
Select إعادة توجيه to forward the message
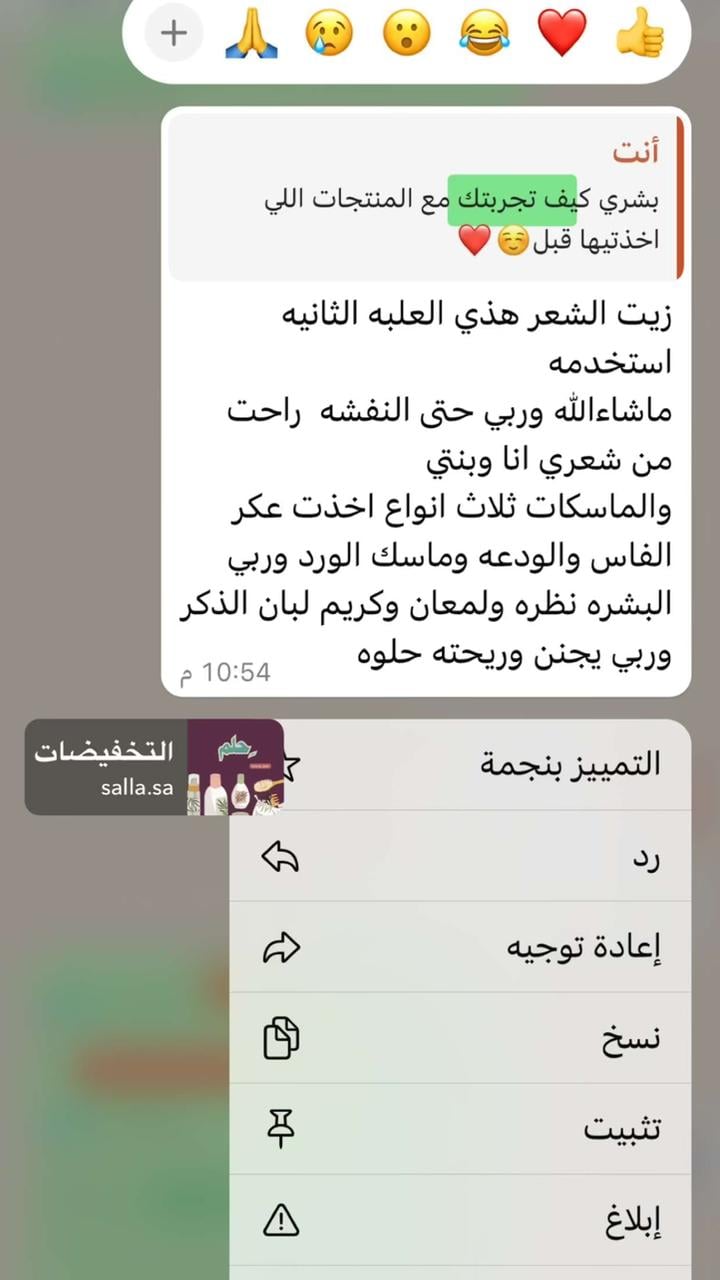pos(460,948)
